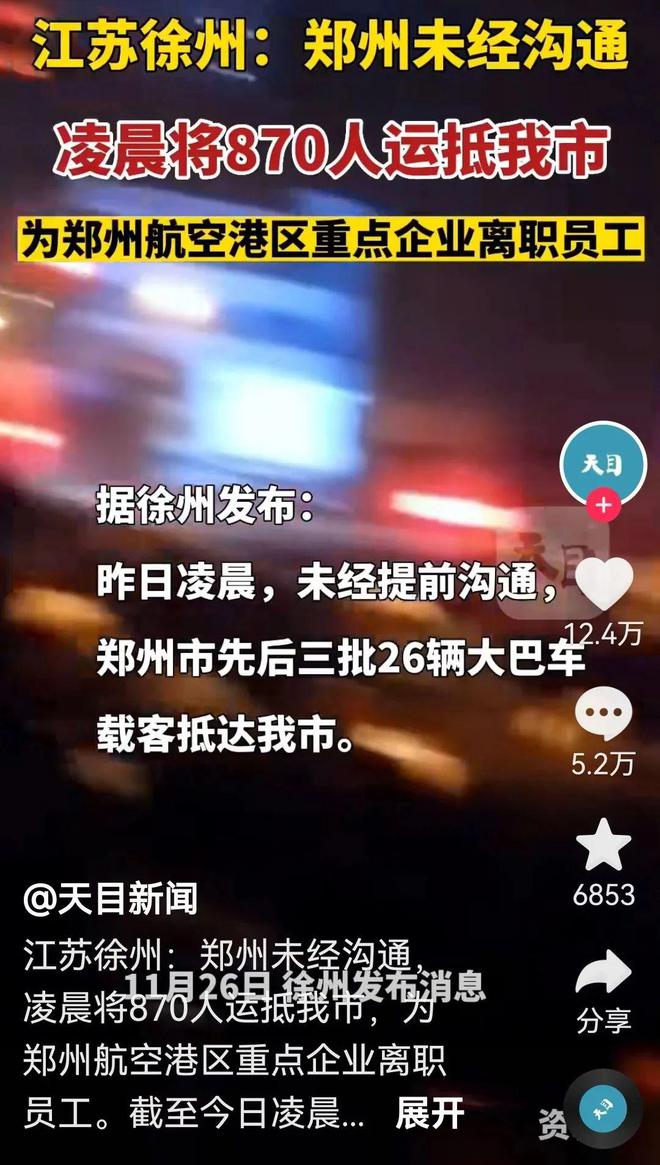
Task: Open the comments on this video
Action: (x=604, y=714)
